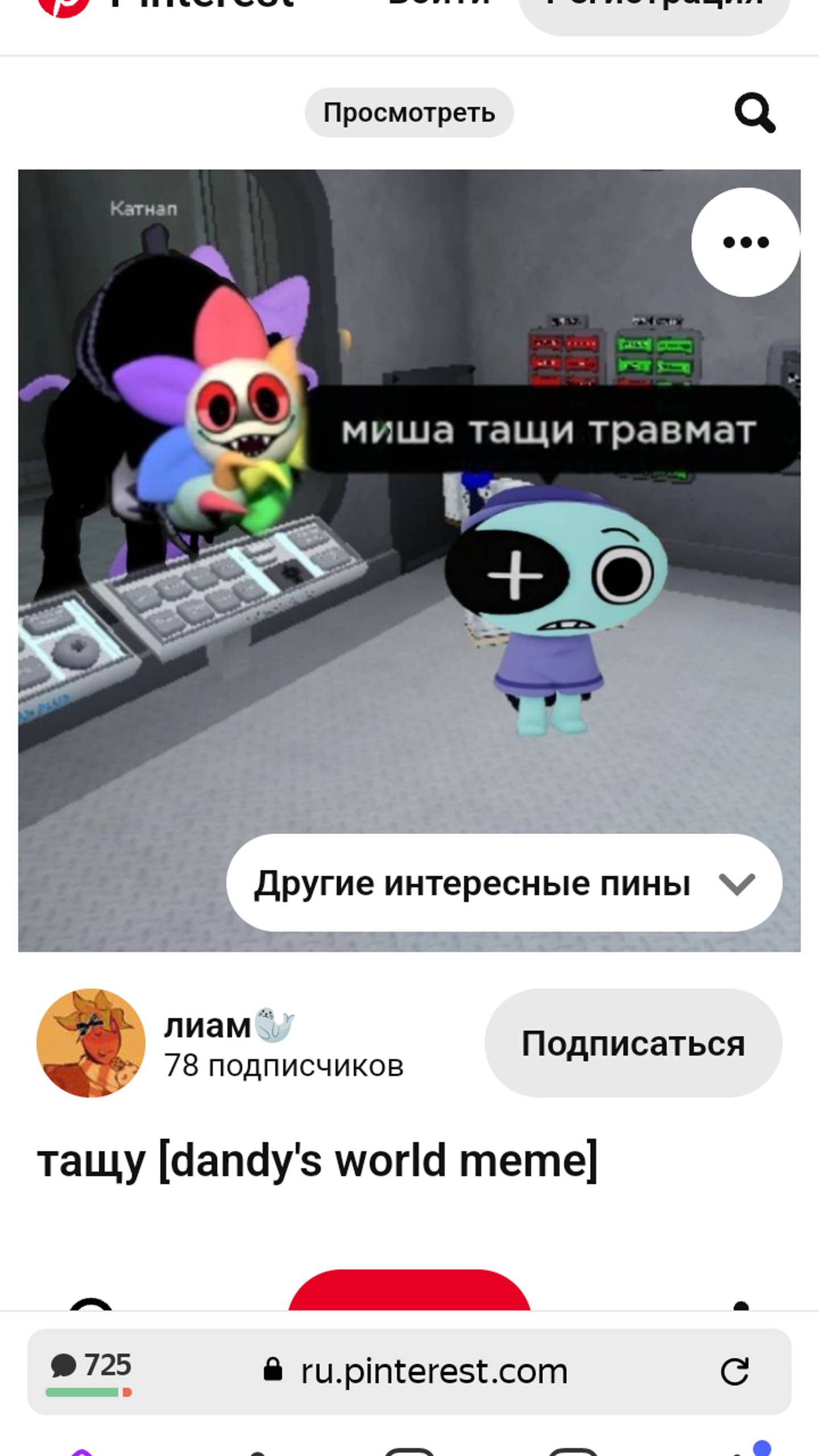Expand Другие интересные пины

coord(504,883)
